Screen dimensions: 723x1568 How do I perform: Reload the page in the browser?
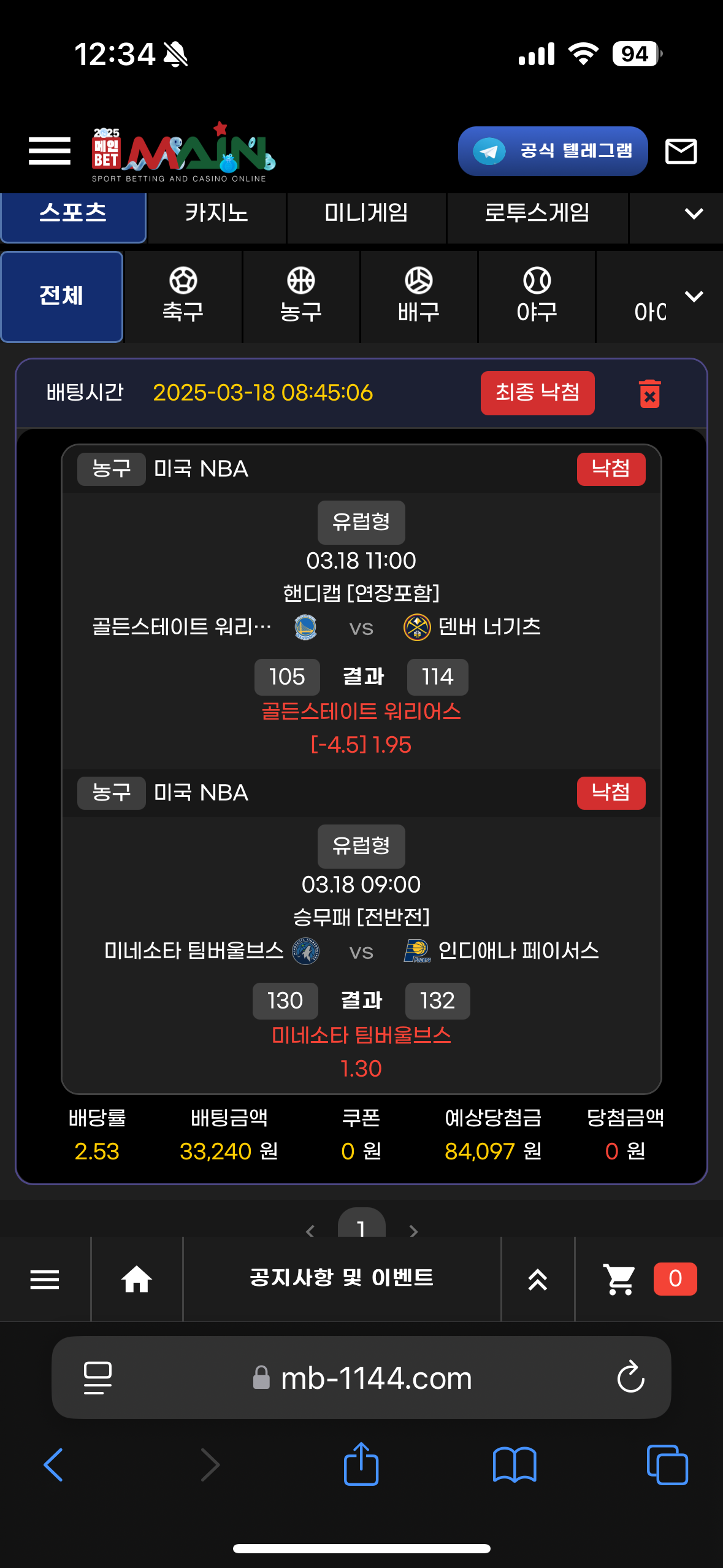click(630, 1378)
